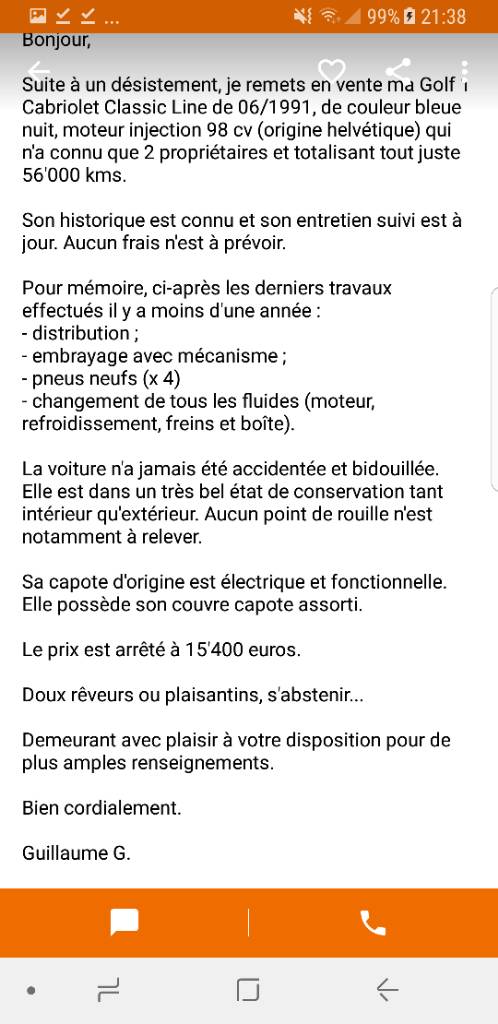Message the seller via chat button
Screen dimensions: 498x1024
(x=124, y=923)
